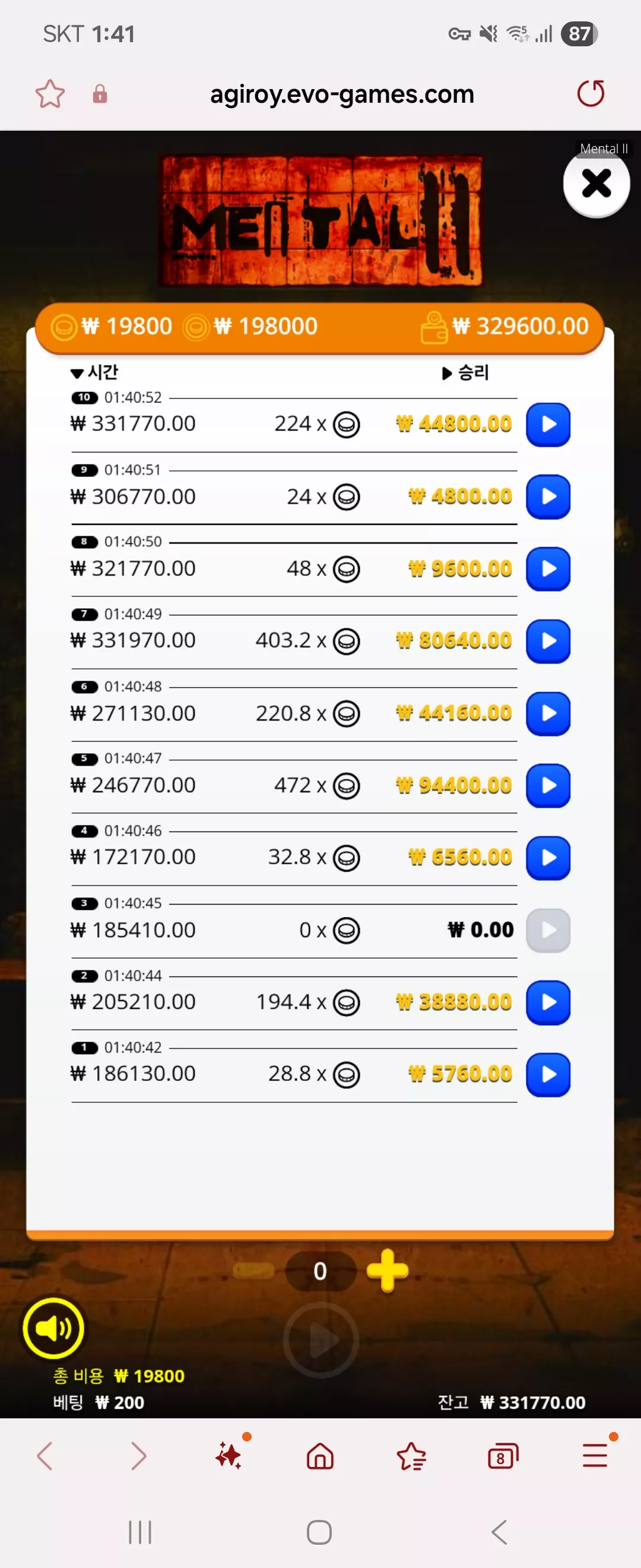Replay the 01:40:42 round winning ₩5760.00
Image resolution: width=641 pixels, height=1568 pixels.
click(x=548, y=1074)
